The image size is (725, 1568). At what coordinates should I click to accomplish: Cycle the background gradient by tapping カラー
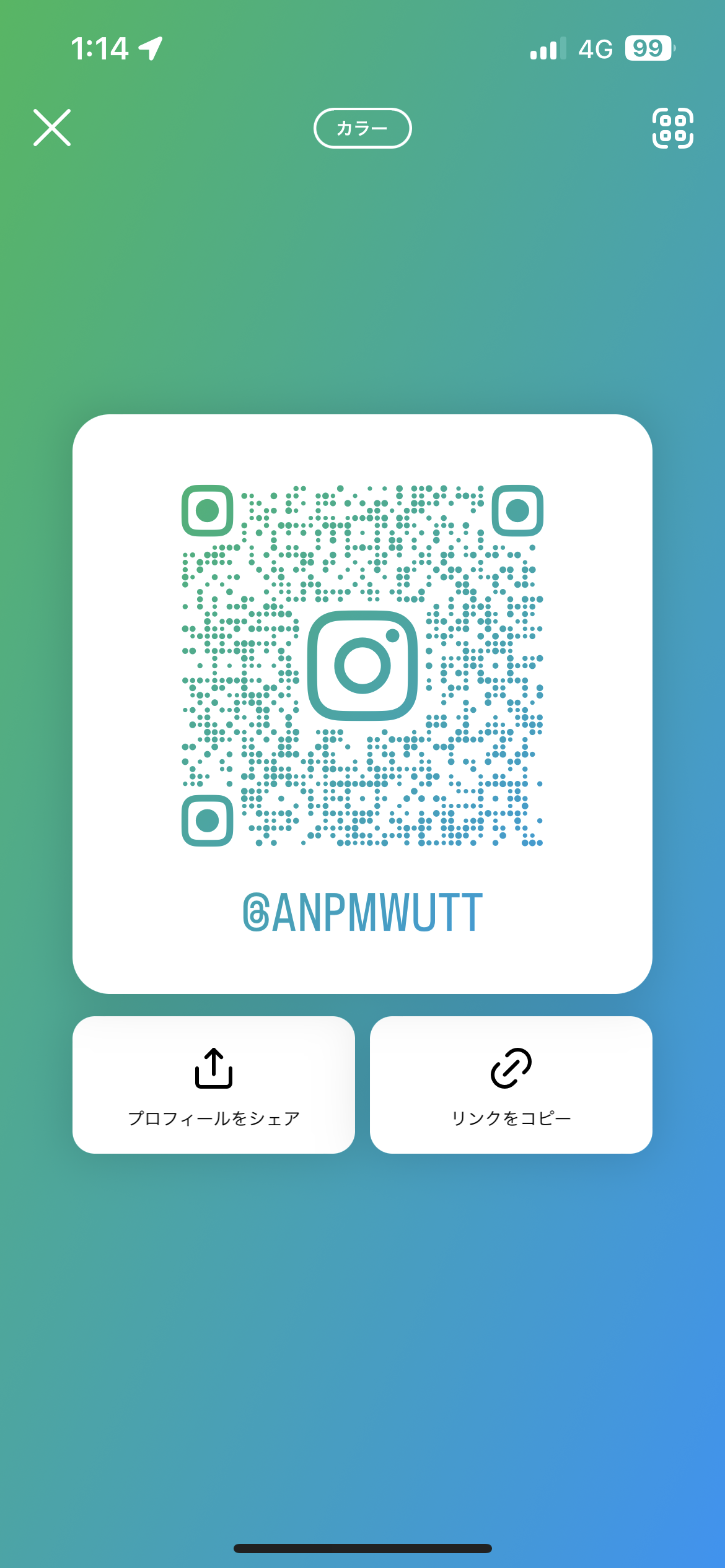click(363, 128)
